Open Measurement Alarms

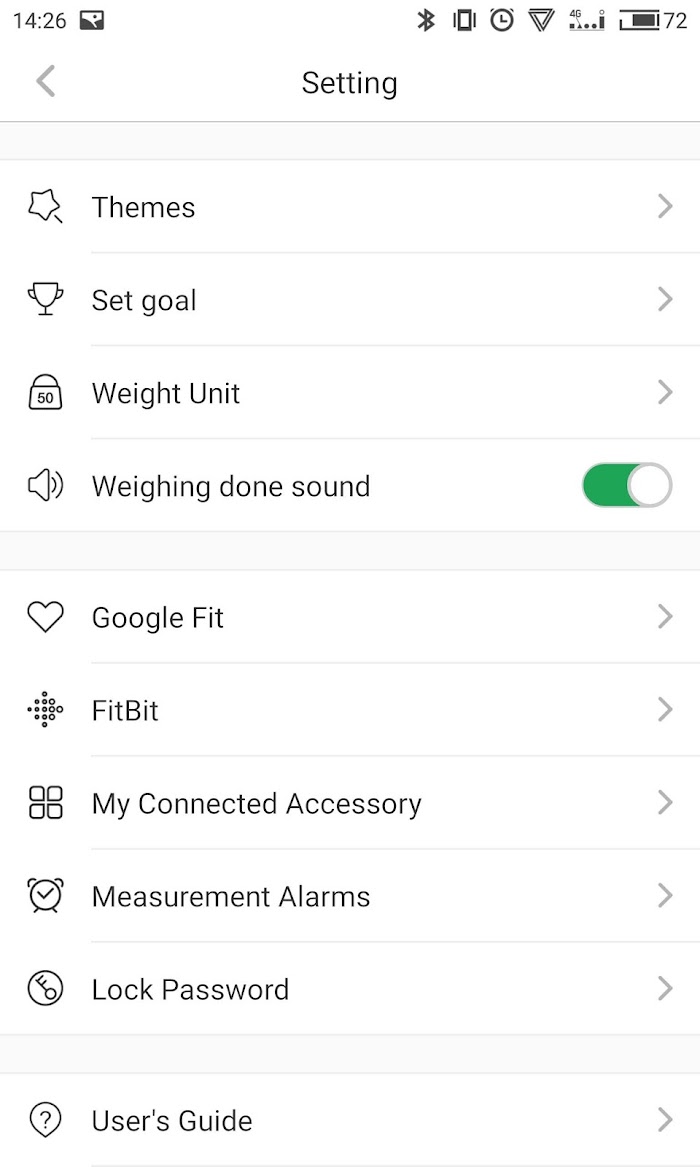(350, 895)
